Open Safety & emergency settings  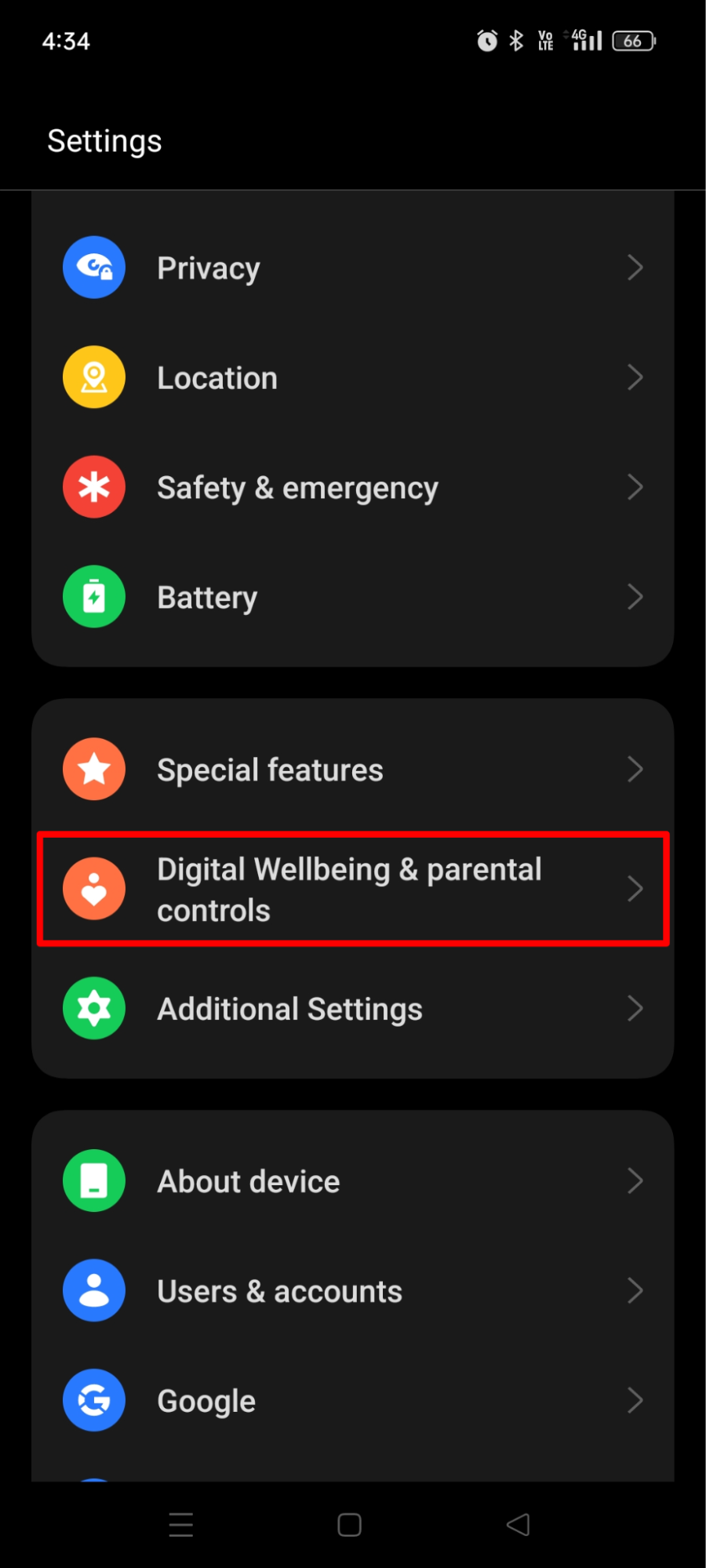click(x=353, y=488)
